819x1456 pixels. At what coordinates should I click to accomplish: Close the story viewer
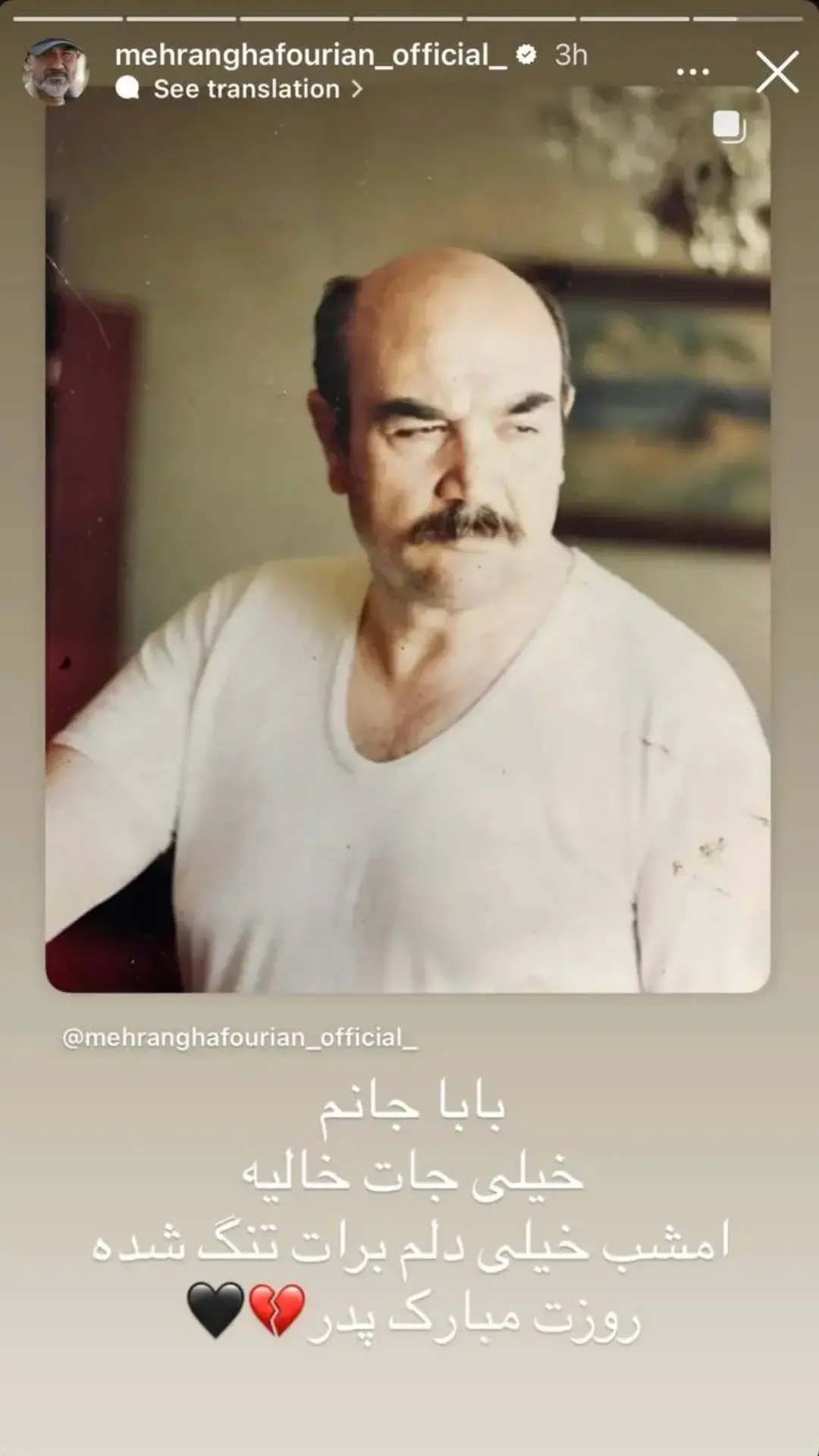[777, 72]
